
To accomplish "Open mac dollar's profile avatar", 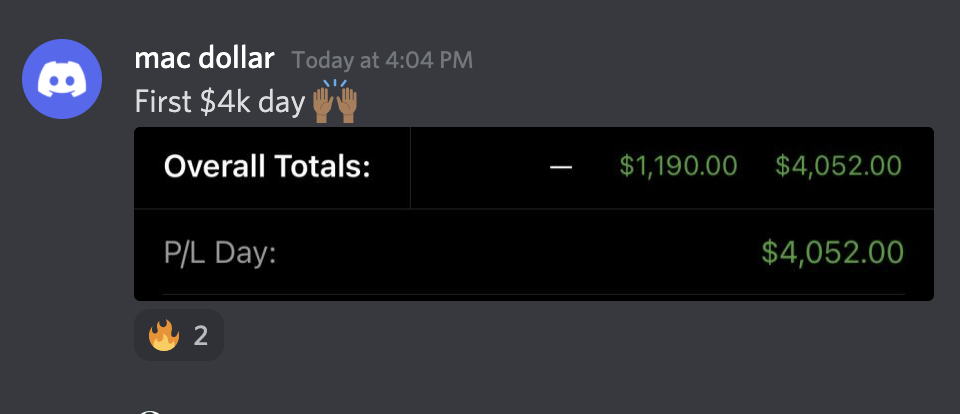I will point(62,79).
